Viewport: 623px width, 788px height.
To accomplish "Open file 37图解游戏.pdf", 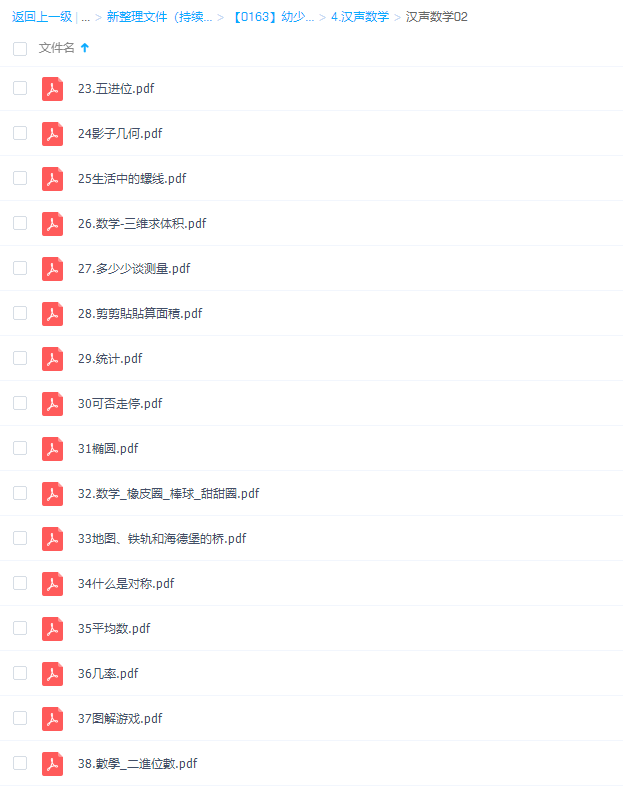I will coord(119,719).
